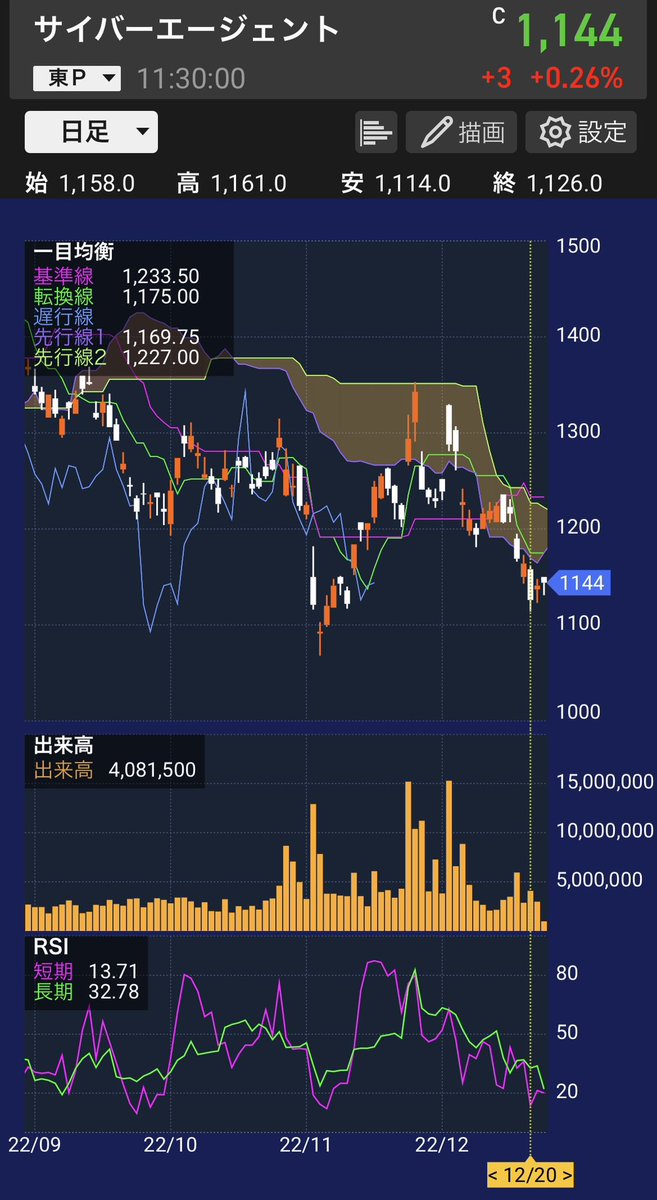Screen dimensions: 657x1200
Task: Open the 描画 drawing tool
Action: point(462,132)
